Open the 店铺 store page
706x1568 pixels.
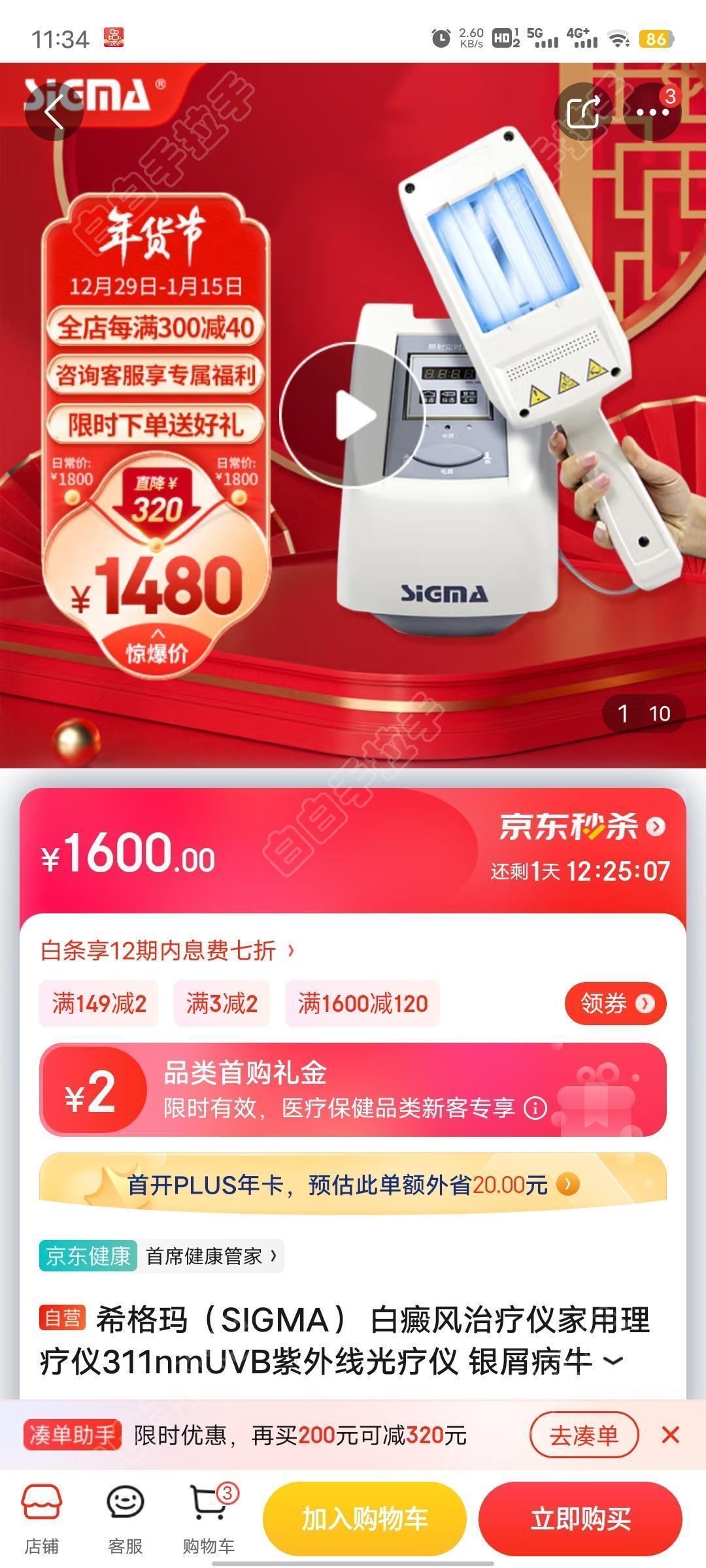[42, 1517]
